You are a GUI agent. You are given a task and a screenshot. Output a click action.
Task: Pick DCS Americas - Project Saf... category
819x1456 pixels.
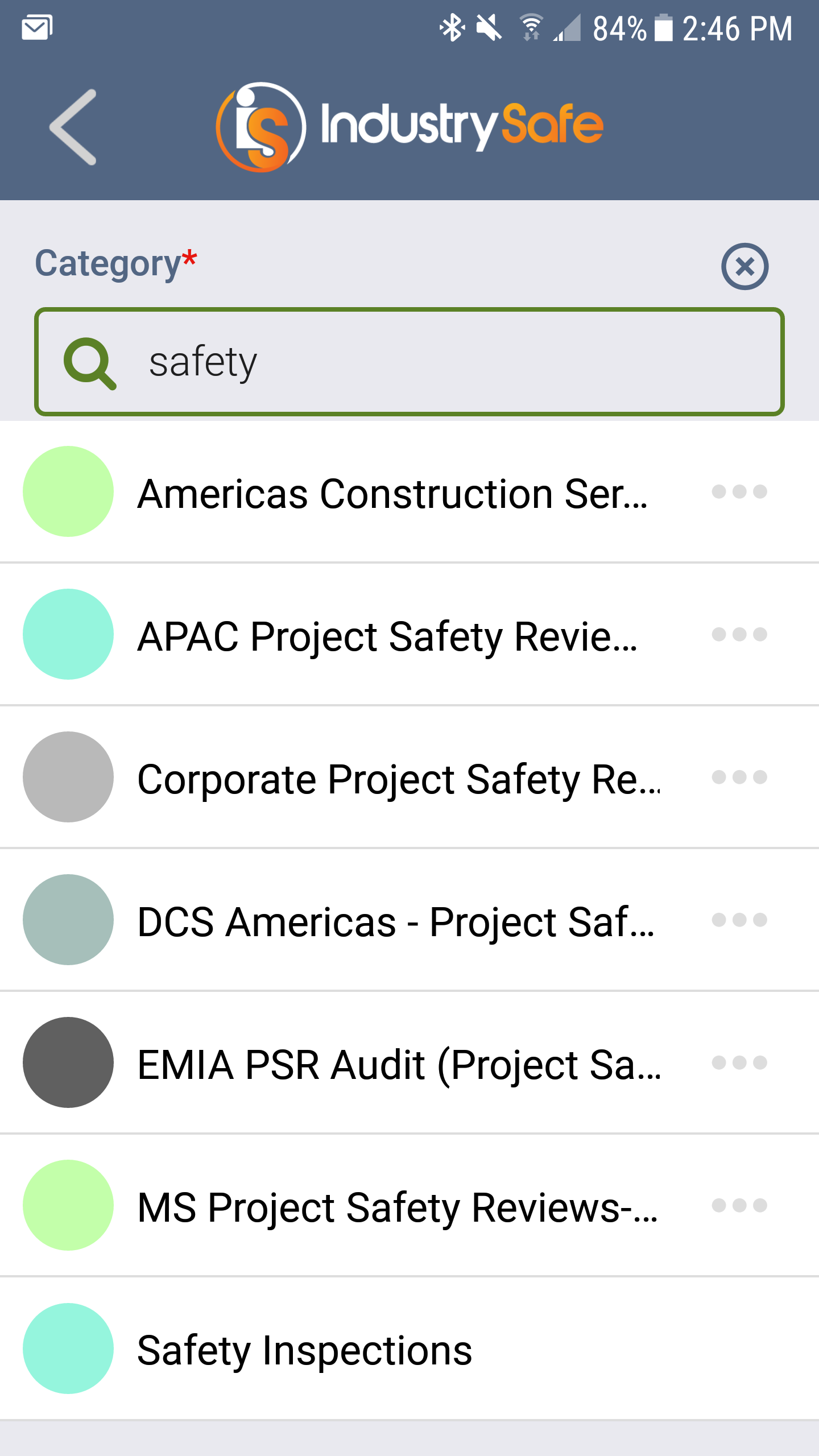click(395, 921)
